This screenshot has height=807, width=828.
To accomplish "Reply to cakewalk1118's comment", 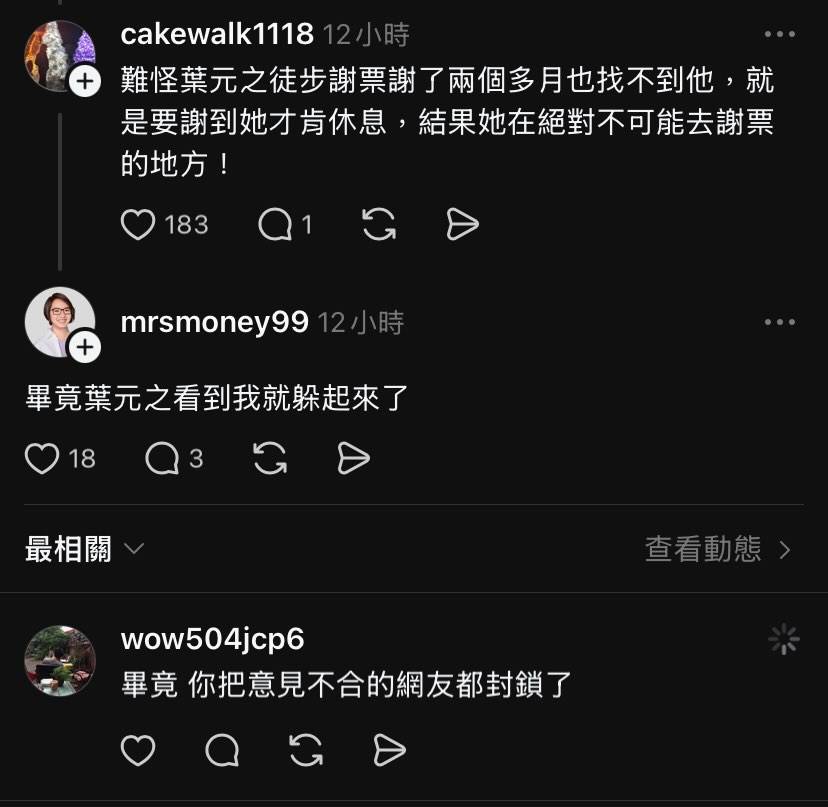I will tap(274, 225).
